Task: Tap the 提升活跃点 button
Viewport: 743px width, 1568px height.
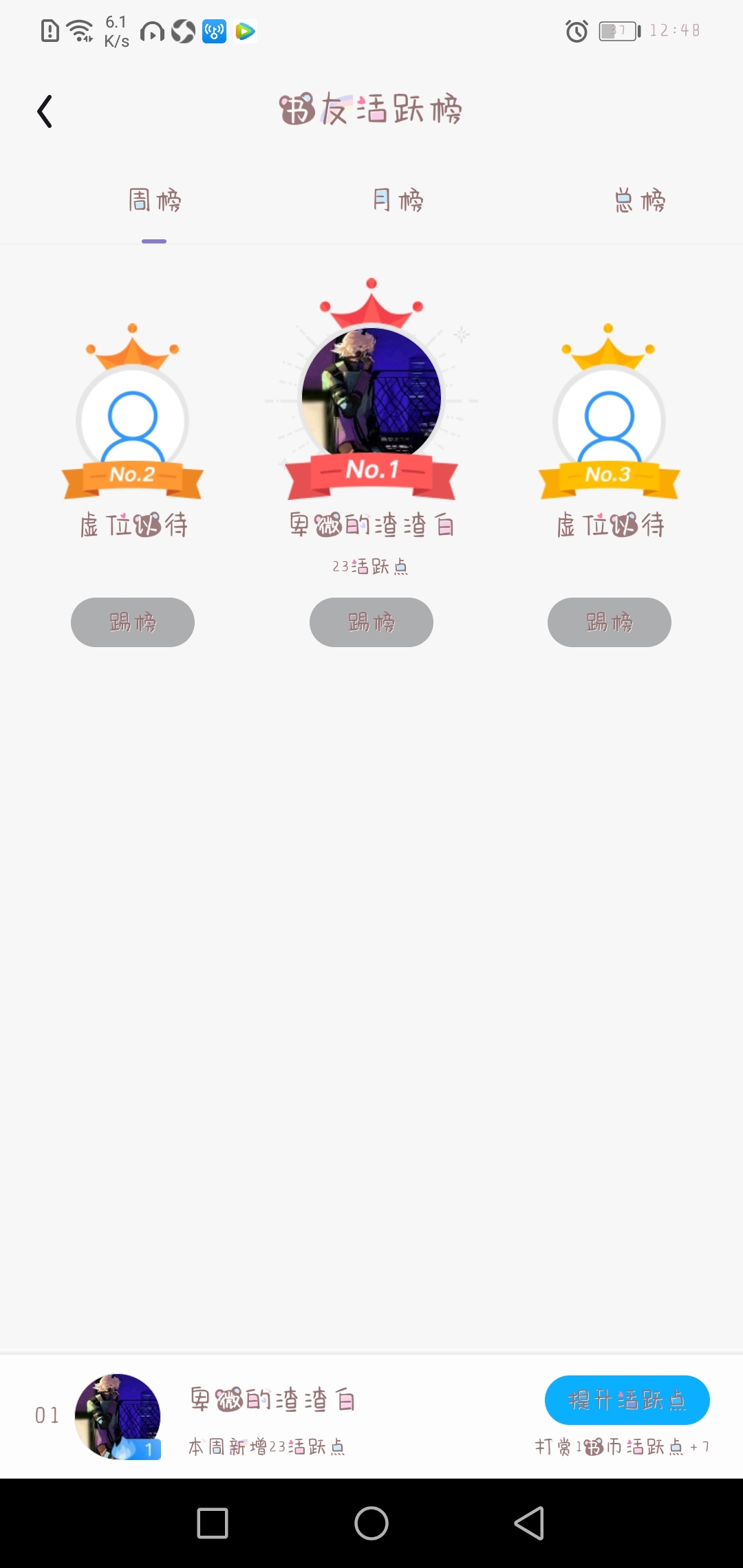Action: tap(627, 1400)
